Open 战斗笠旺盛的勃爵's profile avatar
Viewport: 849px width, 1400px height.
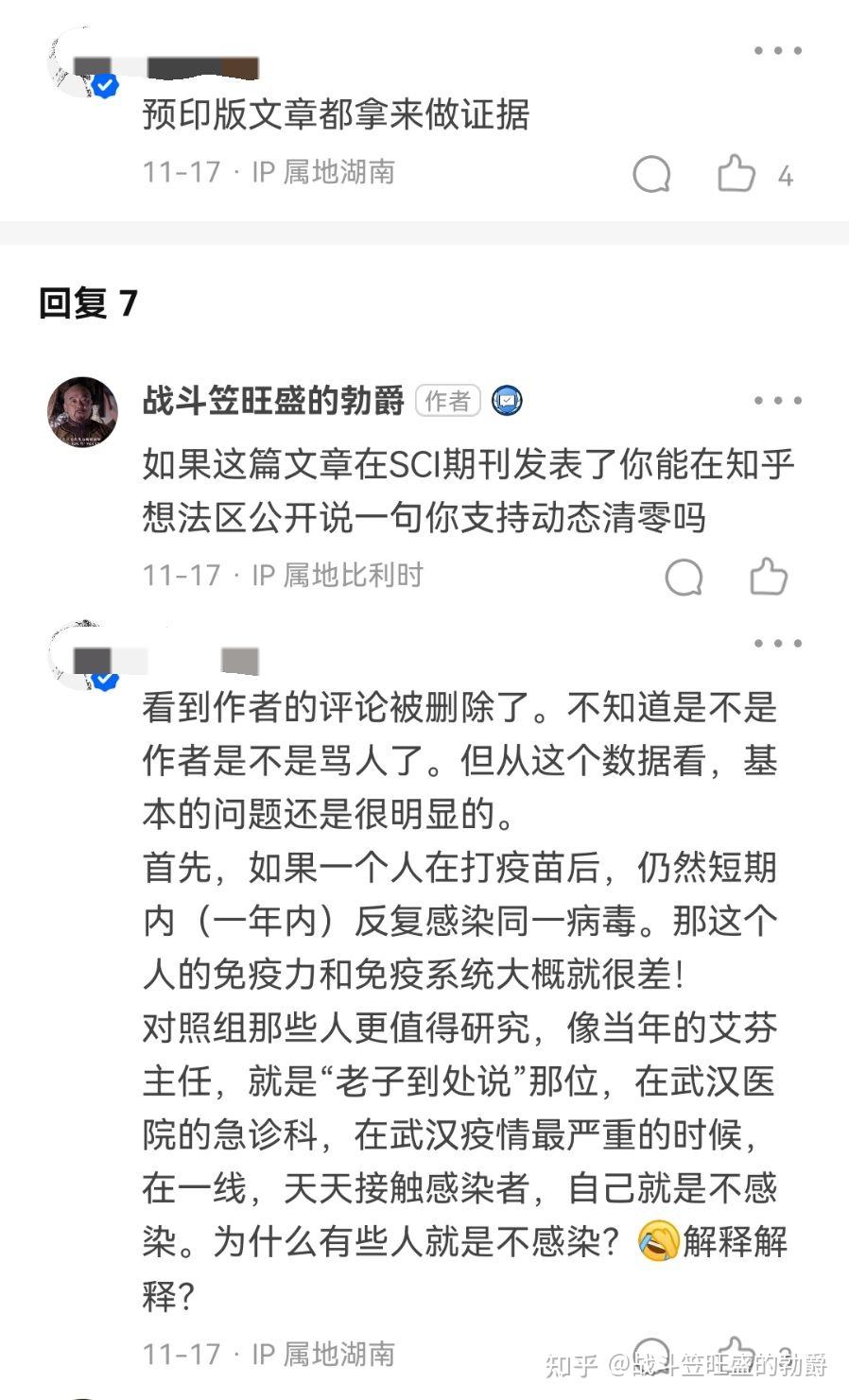click(x=82, y=411)
